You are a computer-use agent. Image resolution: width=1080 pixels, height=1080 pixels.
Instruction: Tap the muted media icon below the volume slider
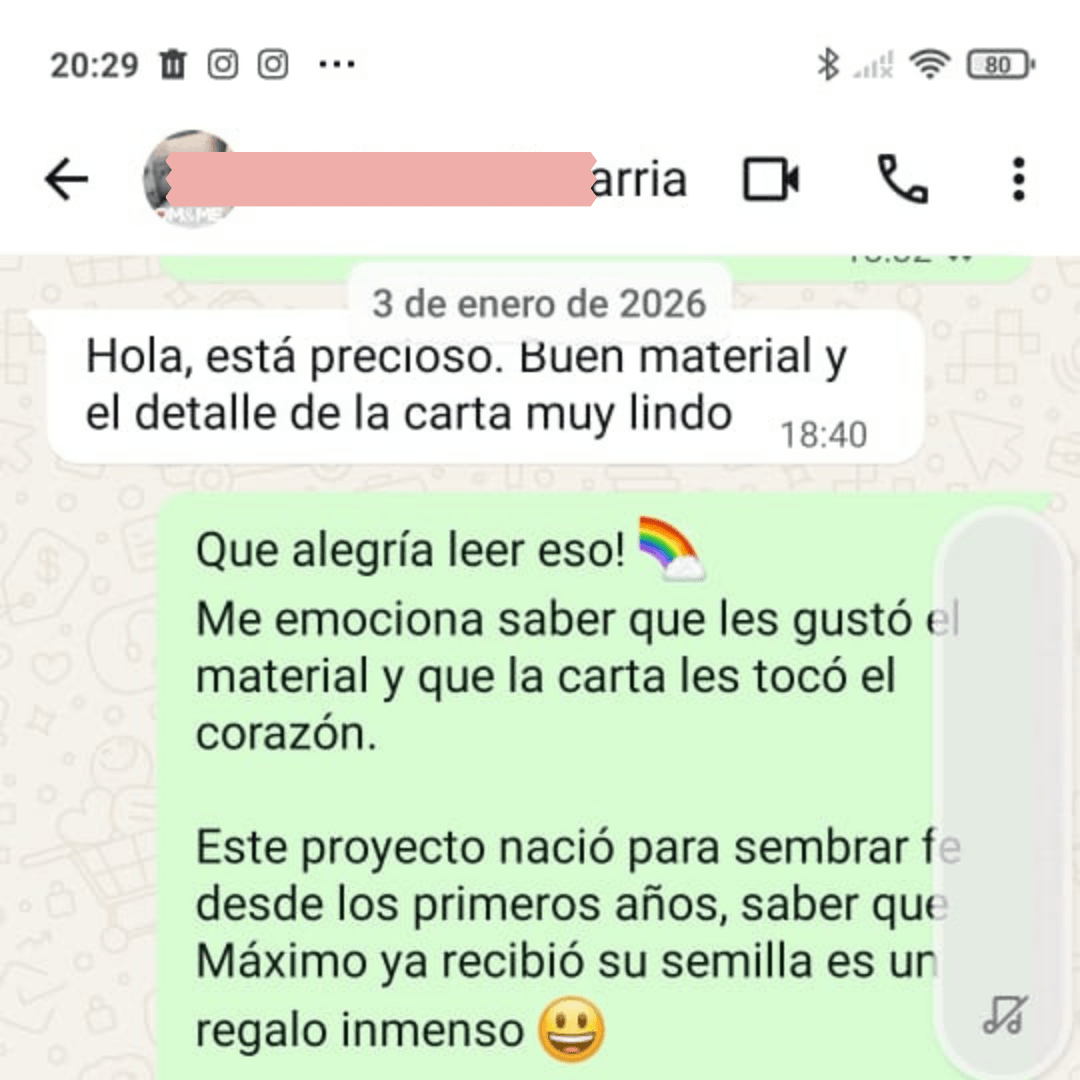coord(1003,1014)
